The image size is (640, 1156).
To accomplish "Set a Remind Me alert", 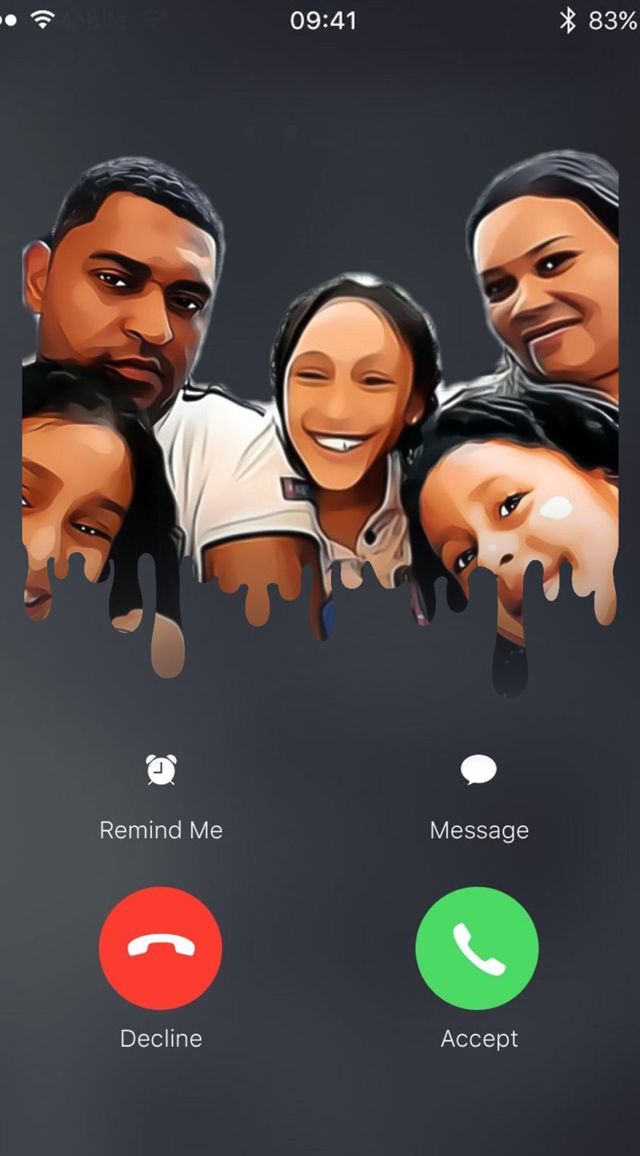I will (161, 771).
